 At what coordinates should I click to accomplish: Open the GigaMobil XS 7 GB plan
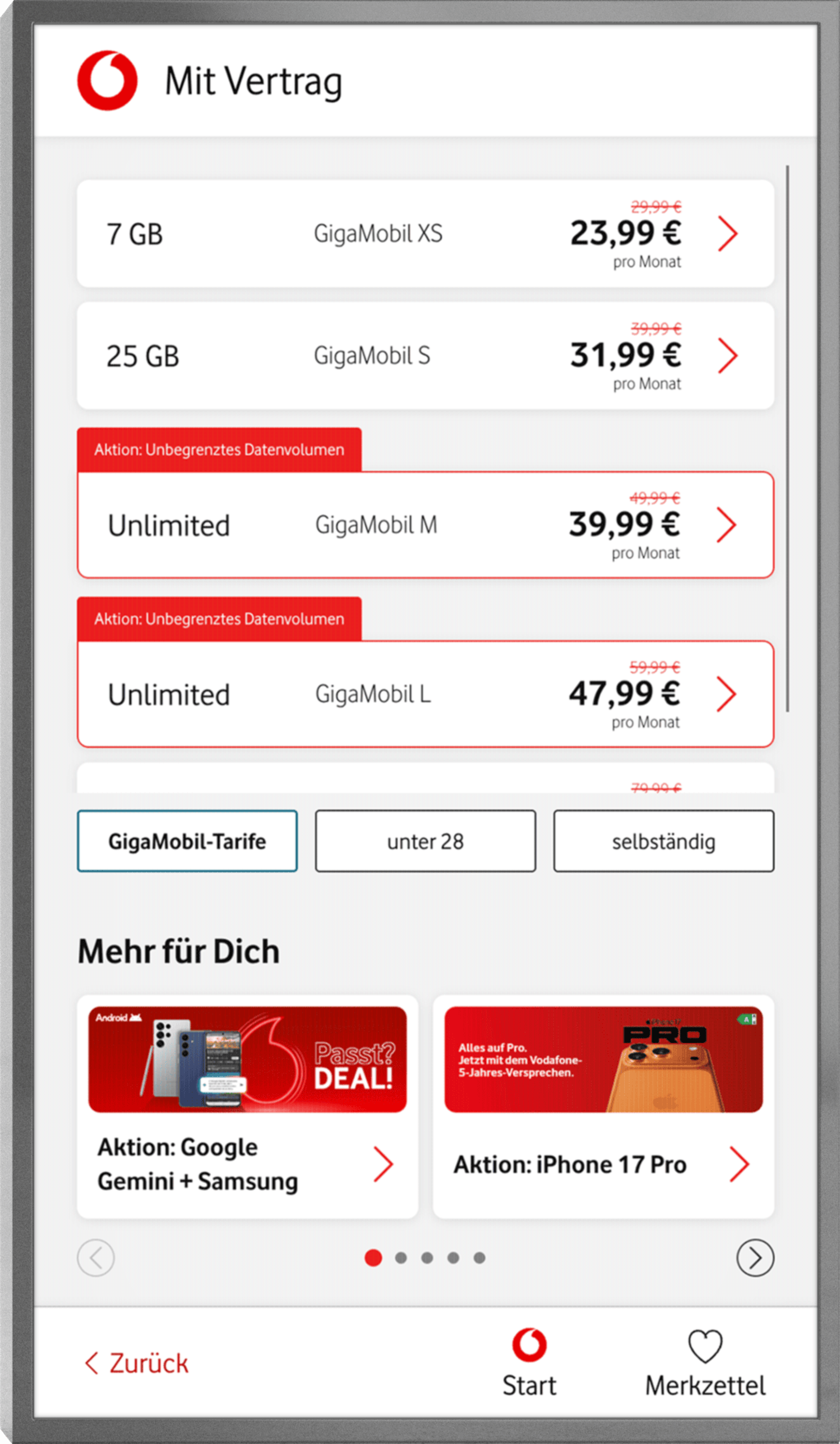[x=425, y=234]
